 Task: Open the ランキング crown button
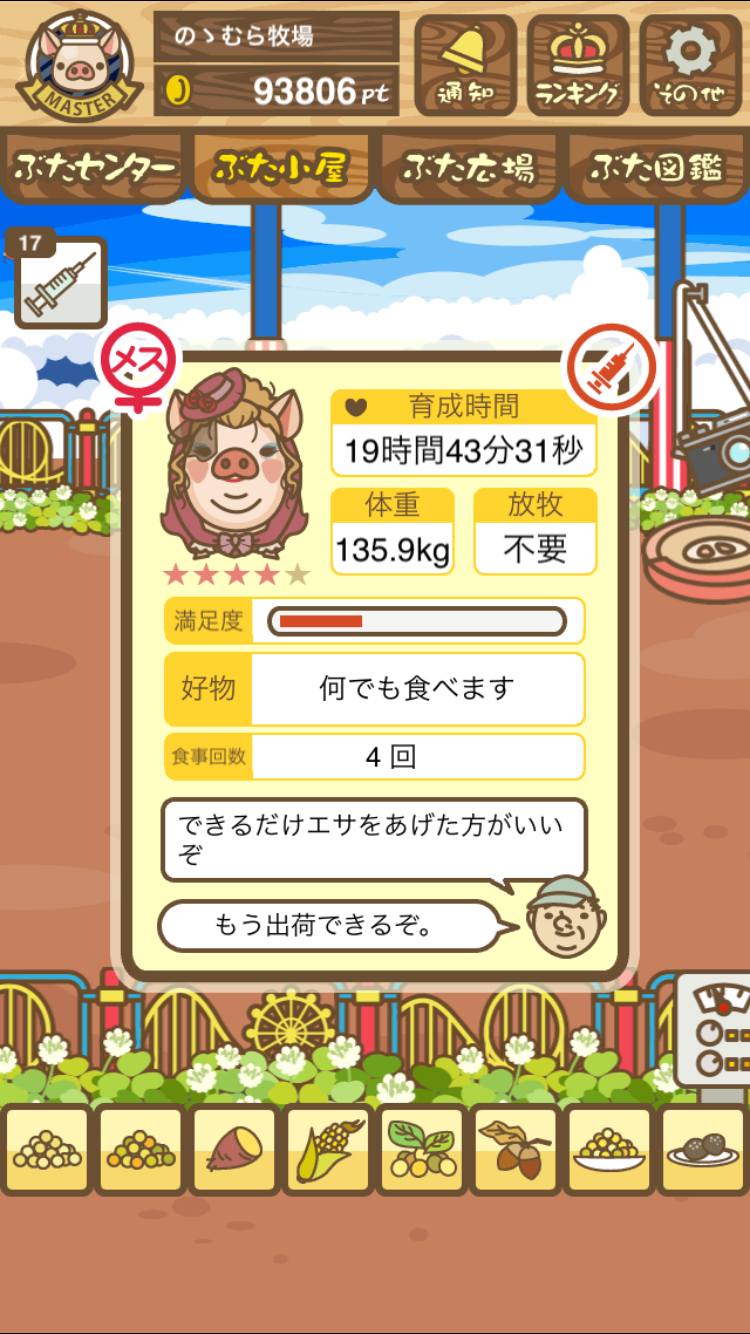(x=579, y=64)
